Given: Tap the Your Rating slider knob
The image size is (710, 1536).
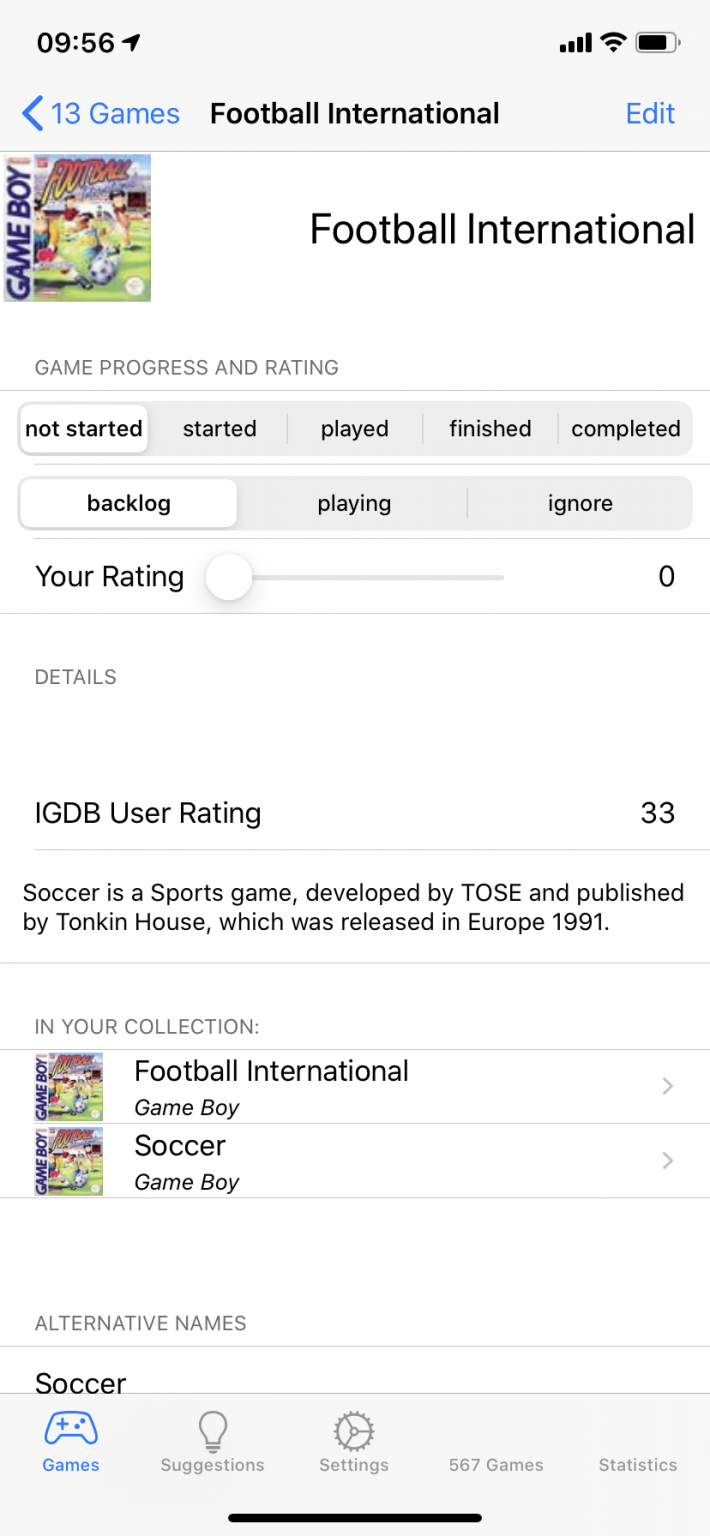Looking at the screenshot, I should [229, 577].
